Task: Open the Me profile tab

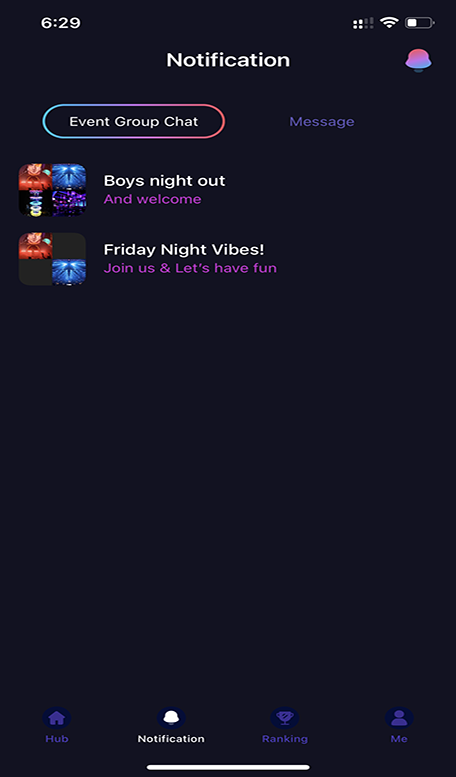Action: (399, 725)
